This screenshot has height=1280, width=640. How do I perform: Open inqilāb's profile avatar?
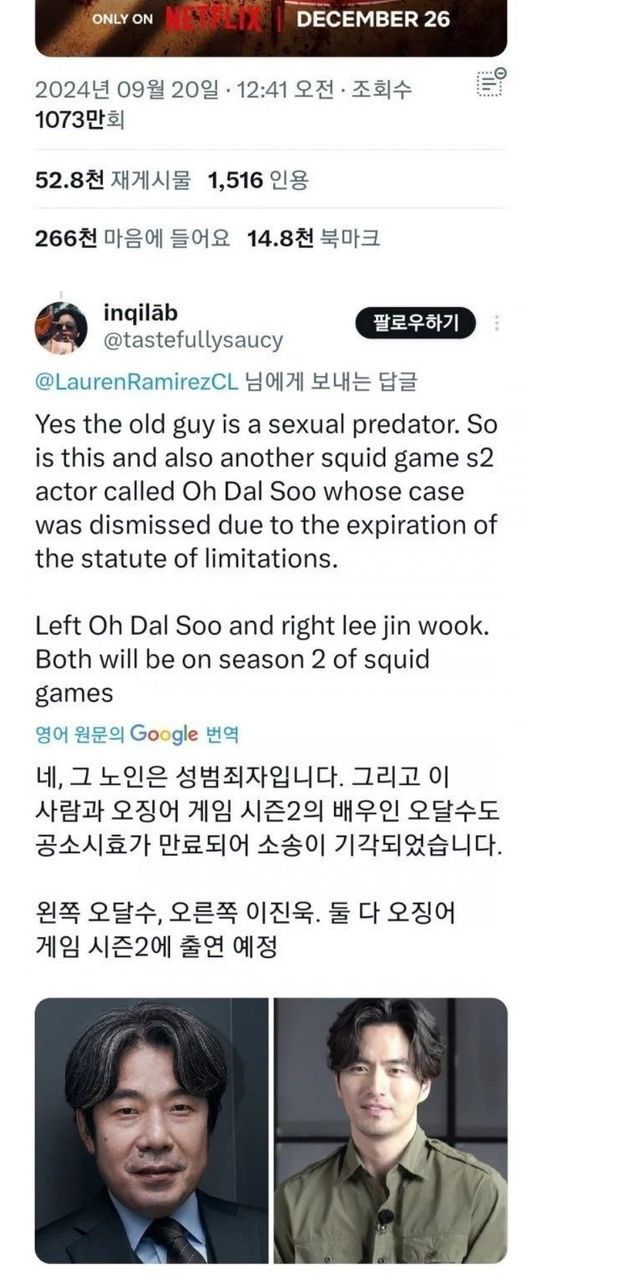pos(61,328)
